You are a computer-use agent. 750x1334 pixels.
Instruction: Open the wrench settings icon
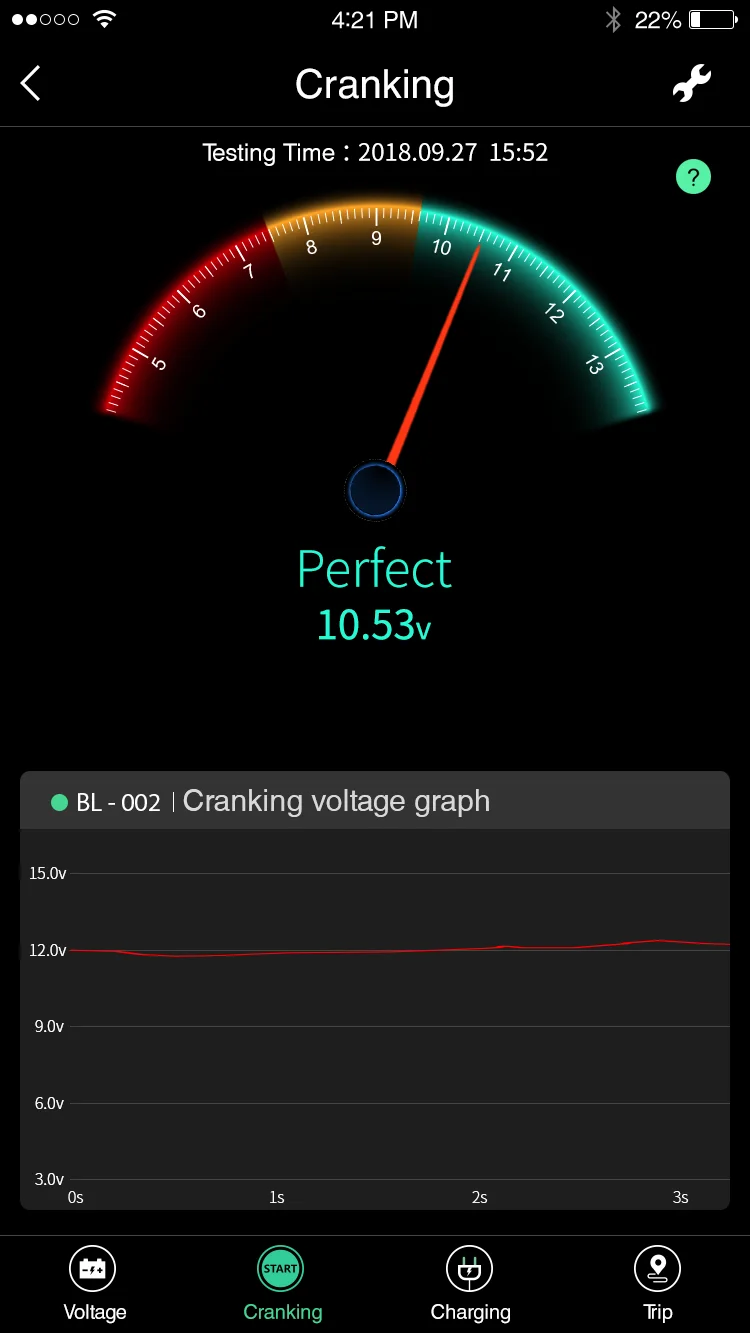691,84
